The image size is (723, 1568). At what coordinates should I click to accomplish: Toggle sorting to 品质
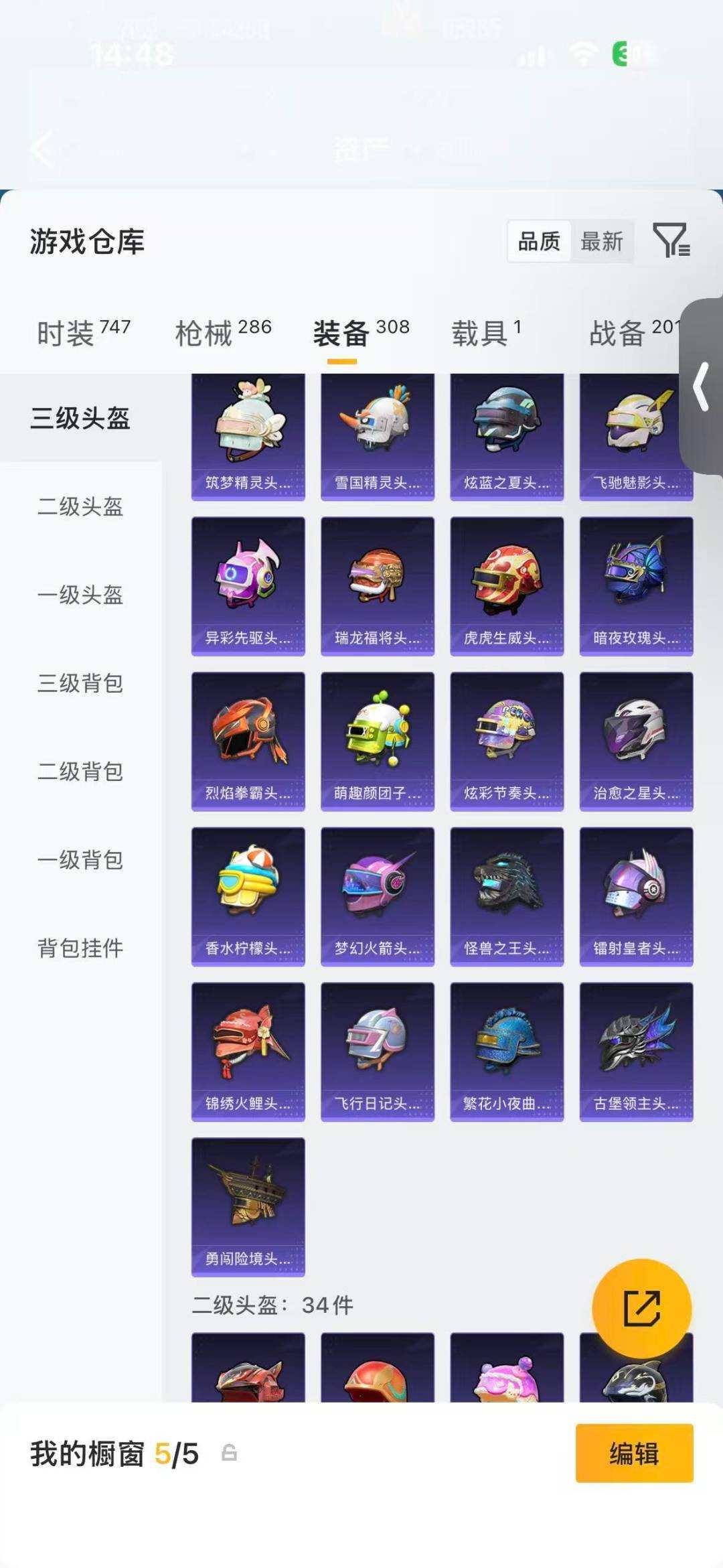pos(540,242)
